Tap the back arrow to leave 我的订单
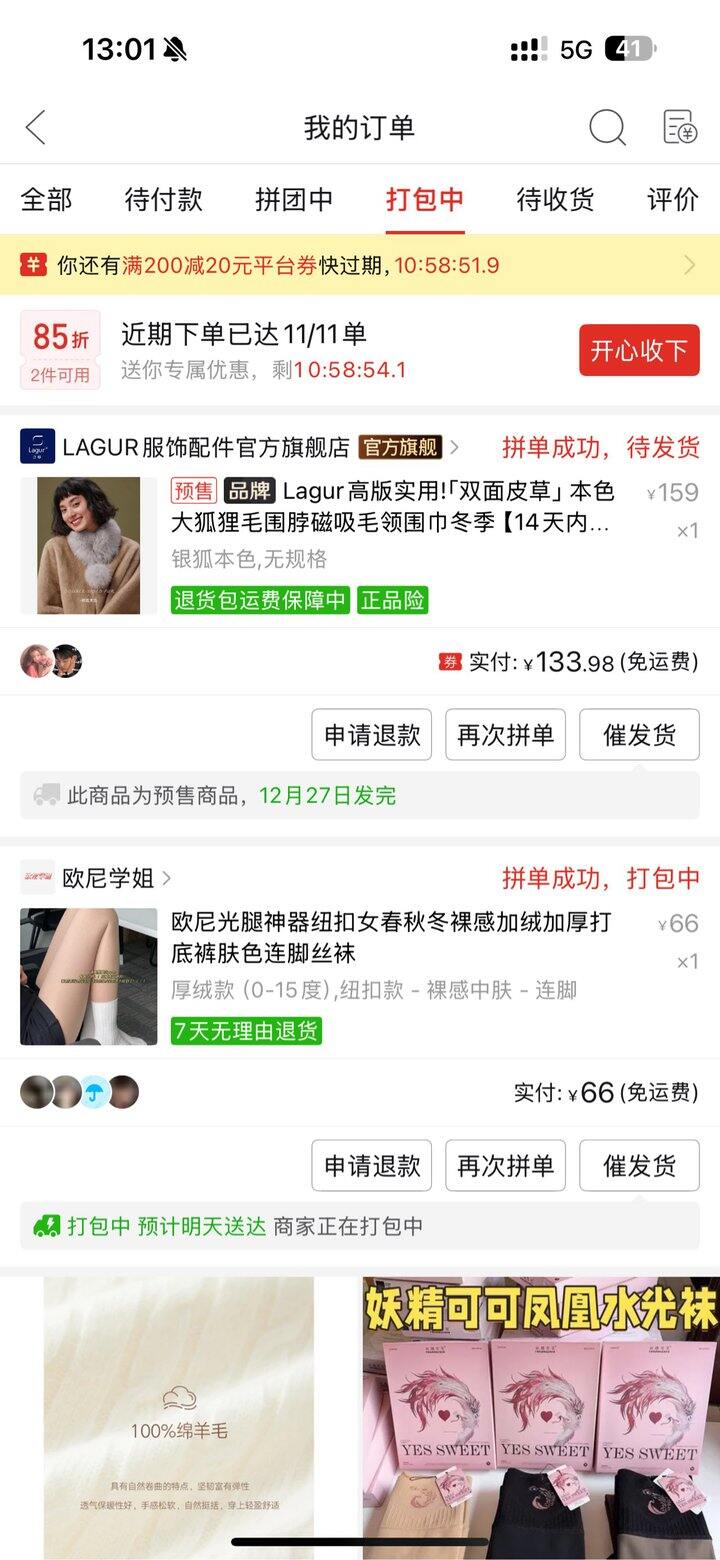 35,128
